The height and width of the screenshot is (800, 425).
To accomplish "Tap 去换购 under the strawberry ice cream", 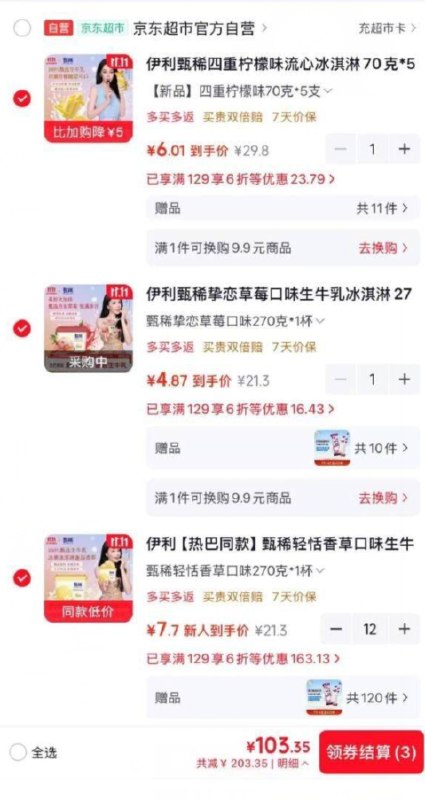I will coord(383,497).
